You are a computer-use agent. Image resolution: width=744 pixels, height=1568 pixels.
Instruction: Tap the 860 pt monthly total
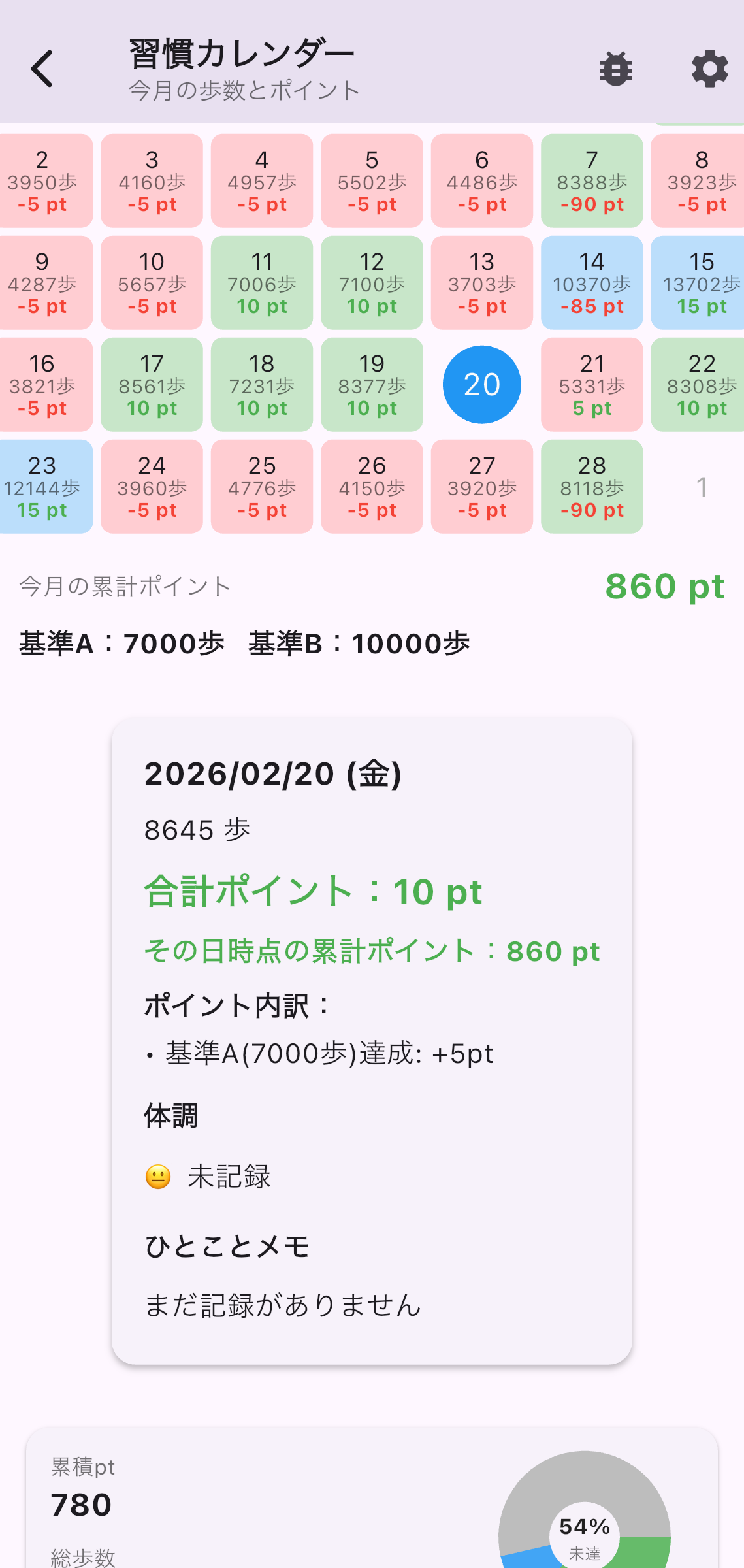(663, 586)
